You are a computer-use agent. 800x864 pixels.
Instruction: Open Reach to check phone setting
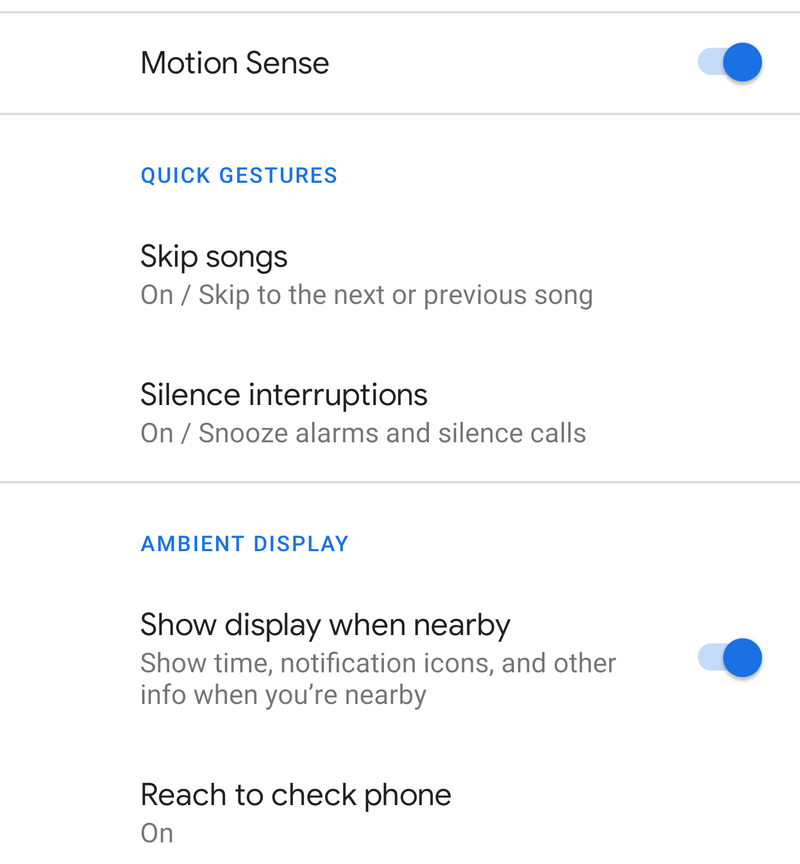(296, 812)
